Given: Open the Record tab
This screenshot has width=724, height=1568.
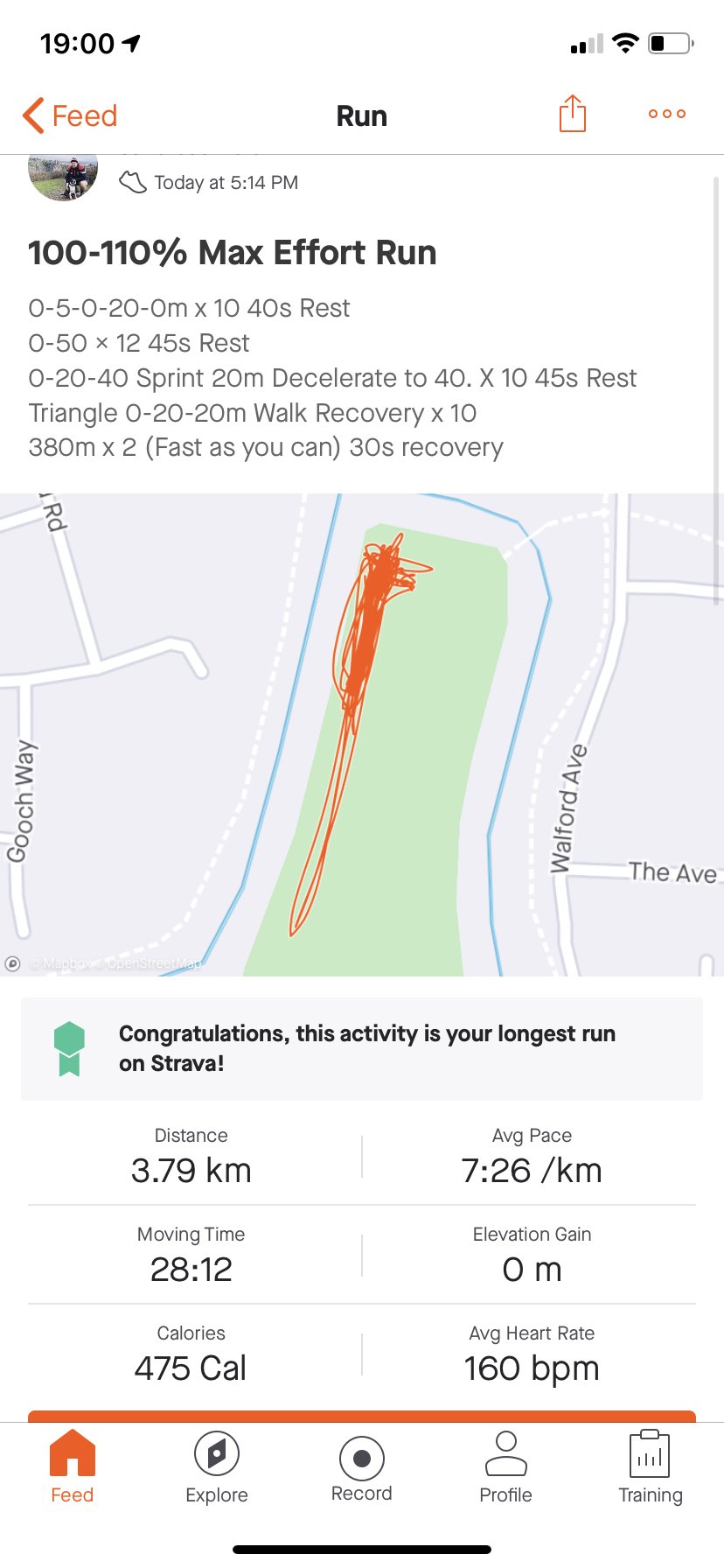Looking at the screenshot, I should [362, 1468].
